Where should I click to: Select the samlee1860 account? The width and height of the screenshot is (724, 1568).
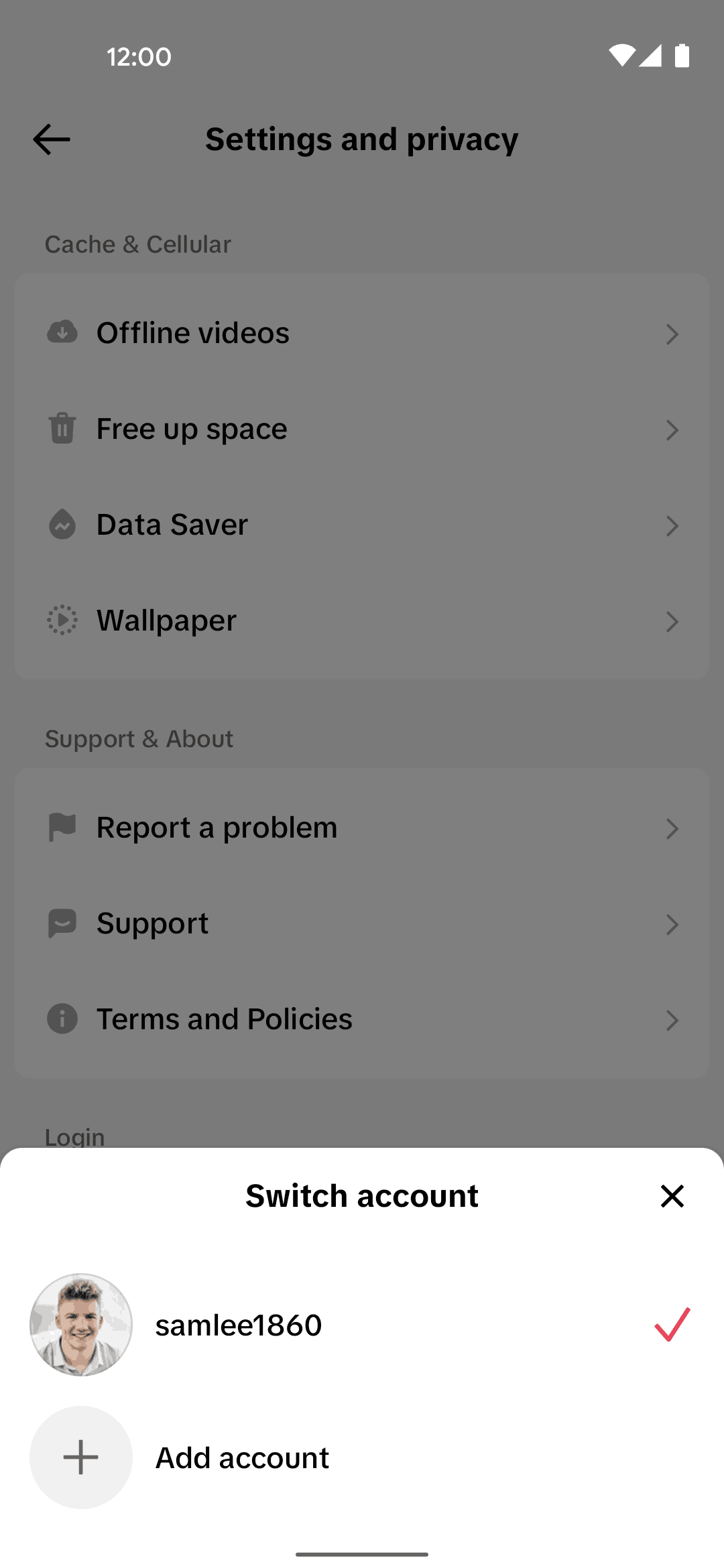pos(239,1325)
